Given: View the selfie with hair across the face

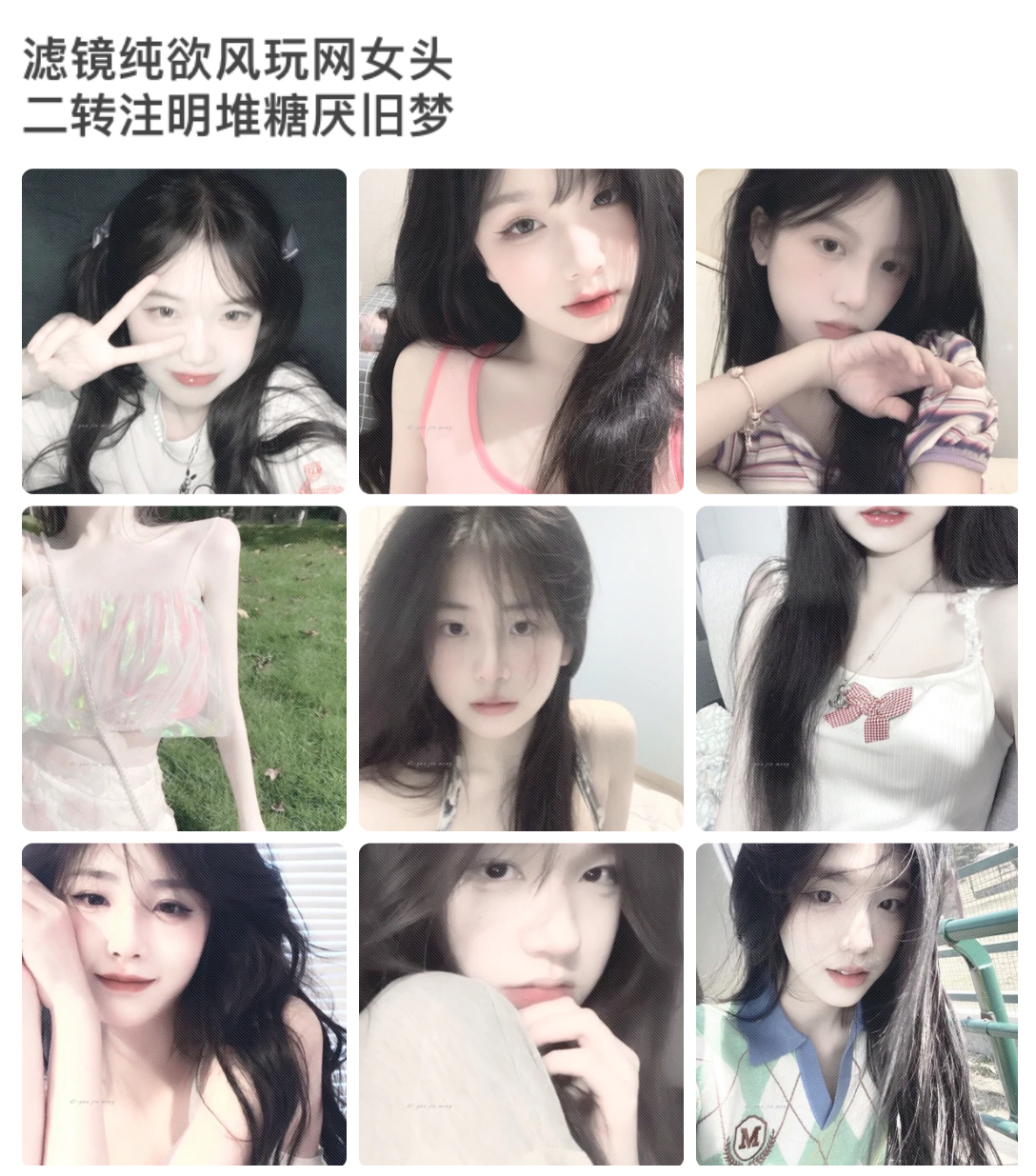Looking at the screenshot, I should [x=521, y=668].
